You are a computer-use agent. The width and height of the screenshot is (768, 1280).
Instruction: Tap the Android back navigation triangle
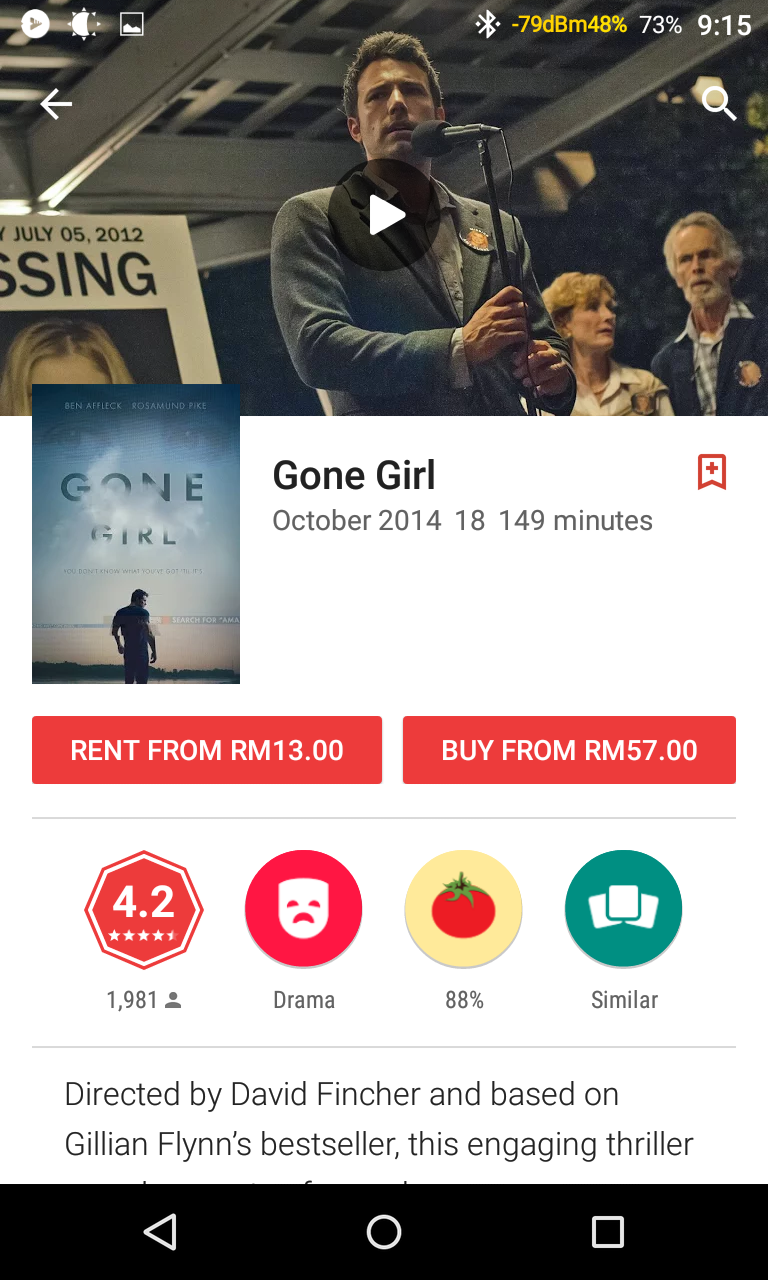coord(160,1231)
